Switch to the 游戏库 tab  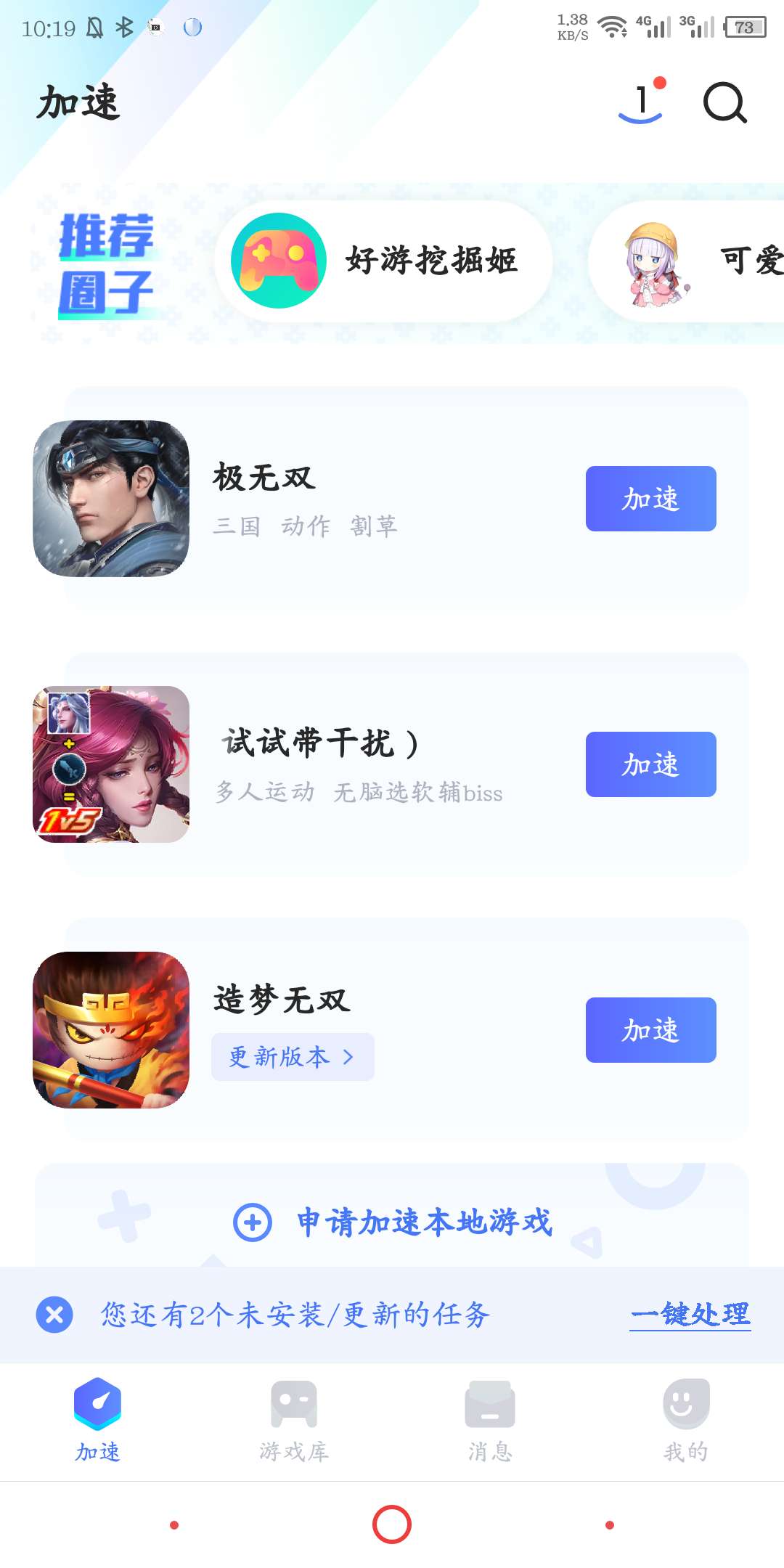coord(294,1420)
